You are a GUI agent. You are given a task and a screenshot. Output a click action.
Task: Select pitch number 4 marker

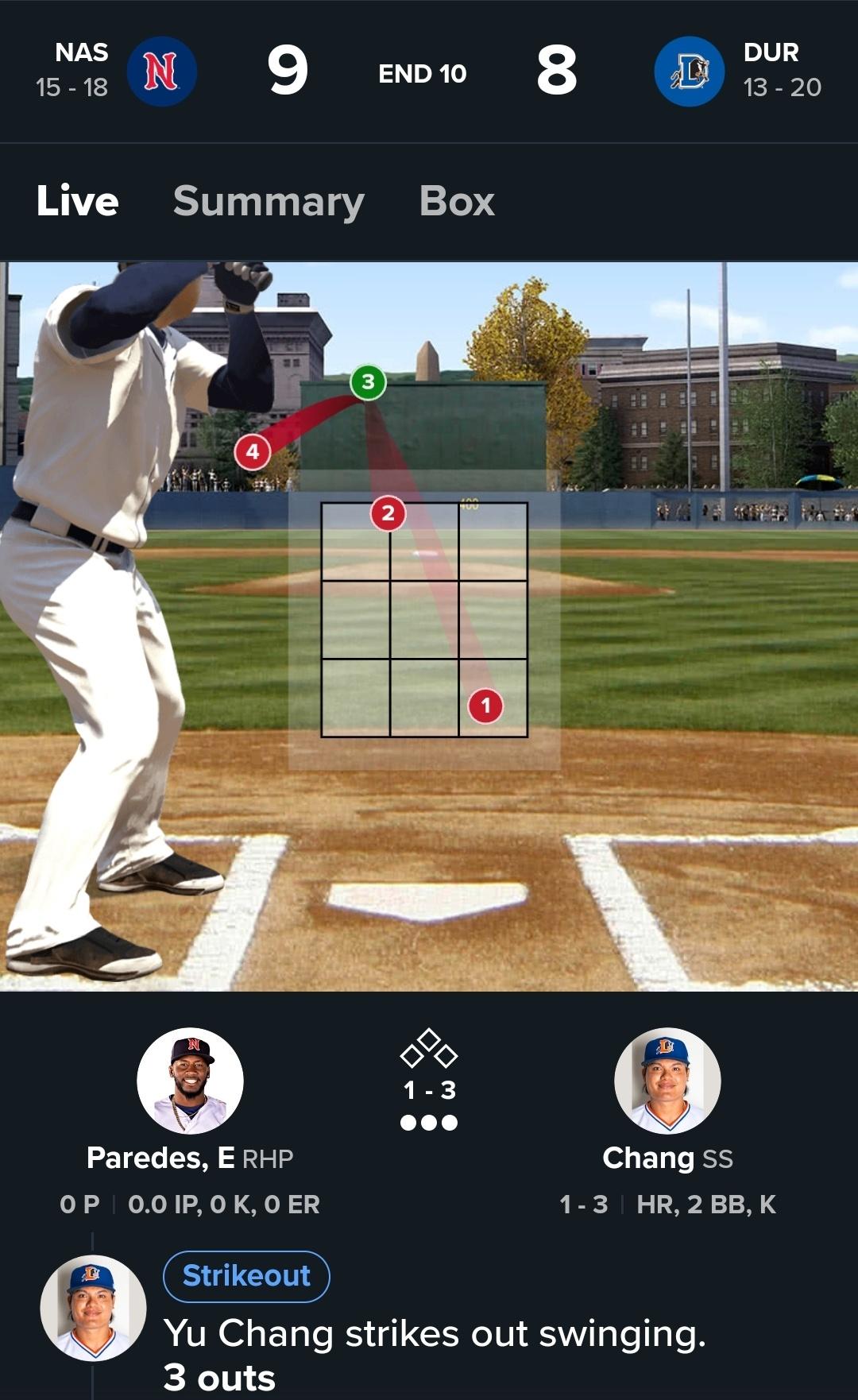click(253, 452)
